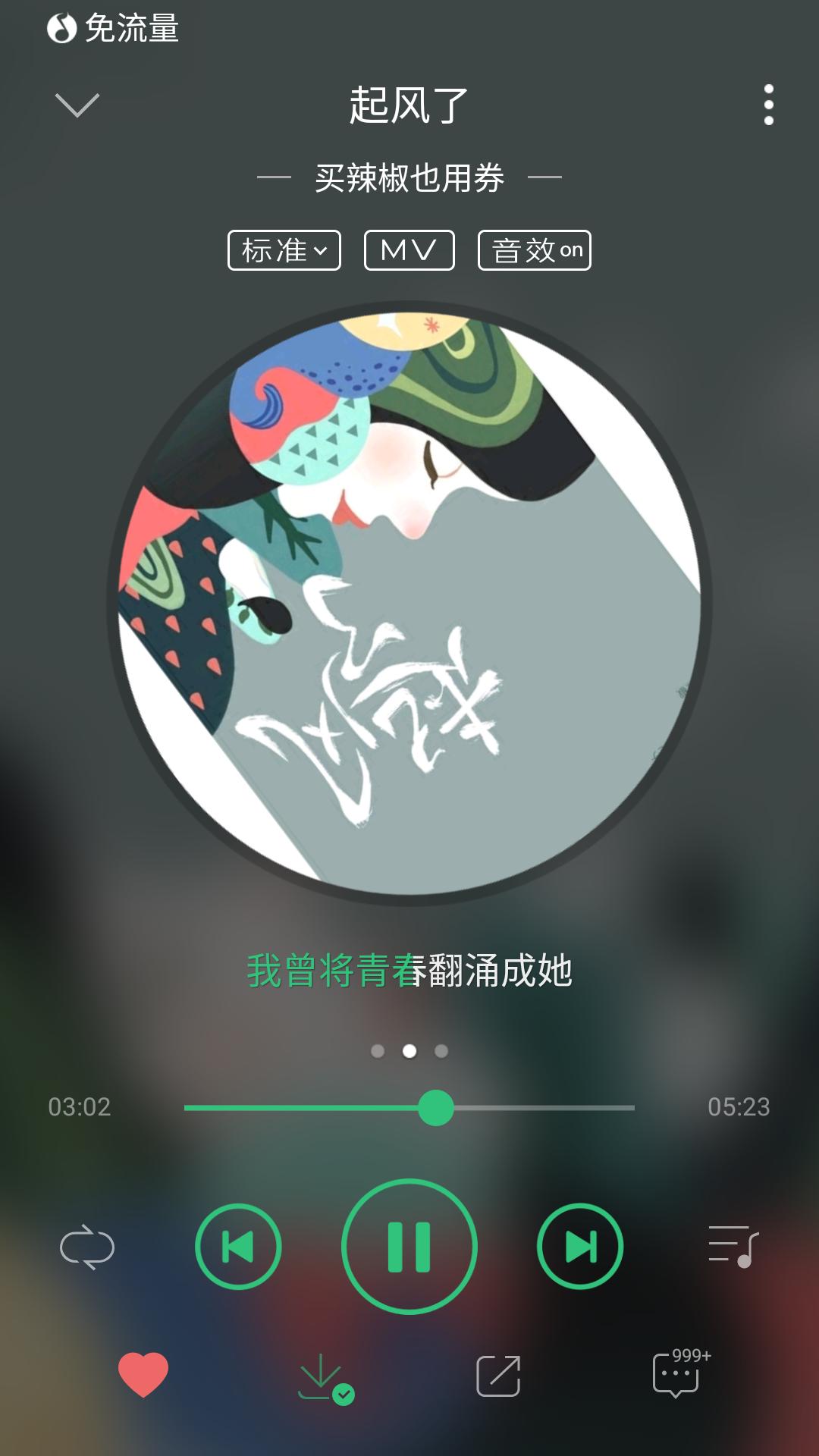
Task: Switch lyrics page using the middle dot
Action: [409, 1053]
